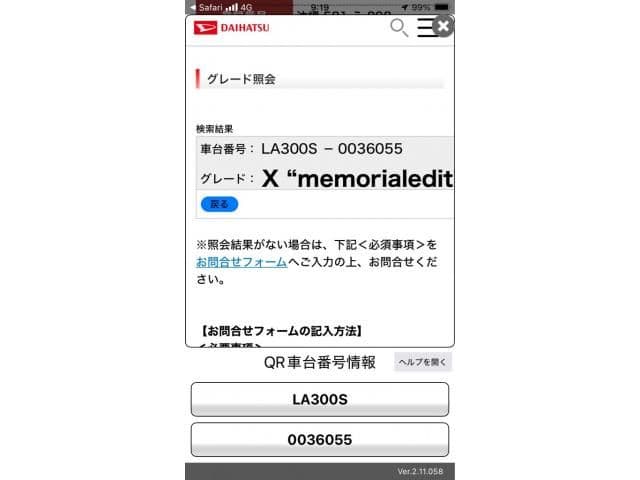Close the Daihatsu grade lookup popup
Viewport: 640px width, 480px height.
(x=444, y=27)
